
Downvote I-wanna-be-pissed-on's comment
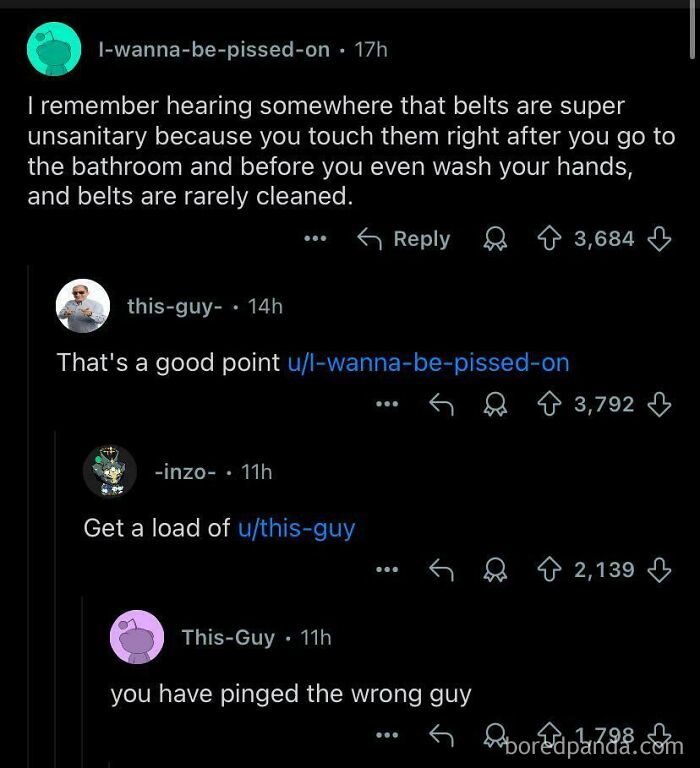click(x=658, y=239)
